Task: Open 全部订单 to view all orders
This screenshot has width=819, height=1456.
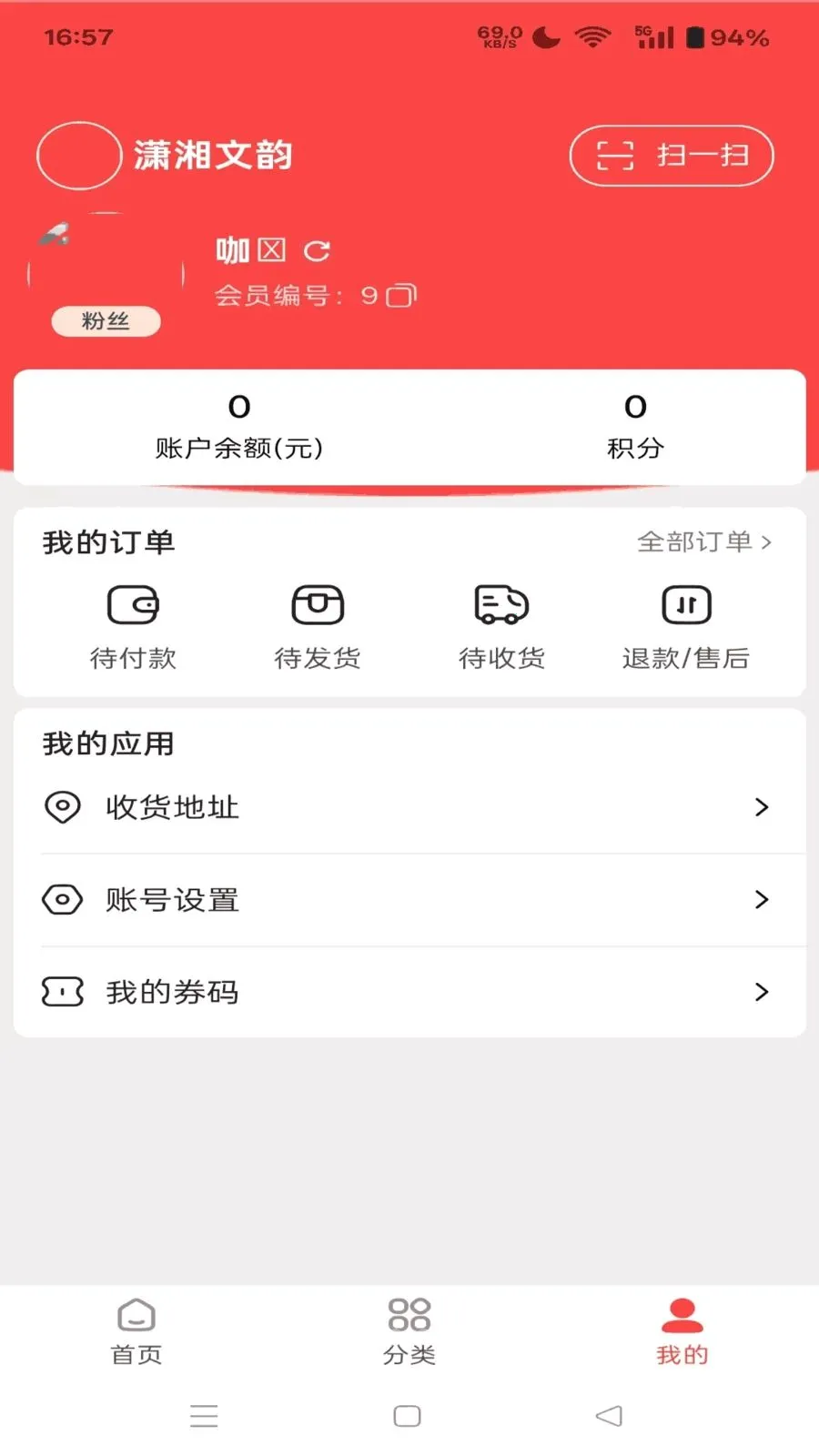Action: (x=703, y=542)
